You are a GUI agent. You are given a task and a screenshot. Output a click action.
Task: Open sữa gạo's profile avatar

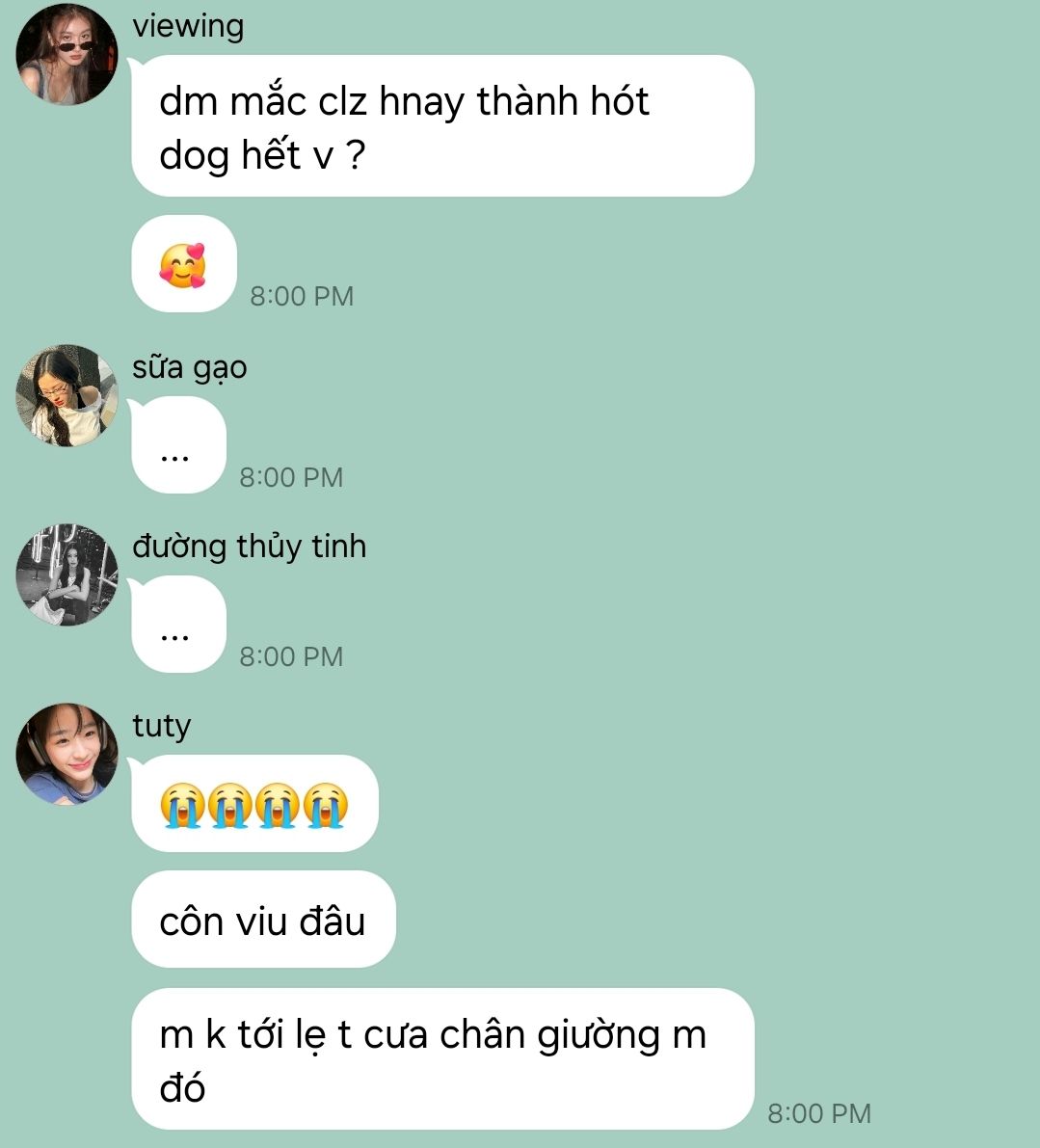(67, 395)
